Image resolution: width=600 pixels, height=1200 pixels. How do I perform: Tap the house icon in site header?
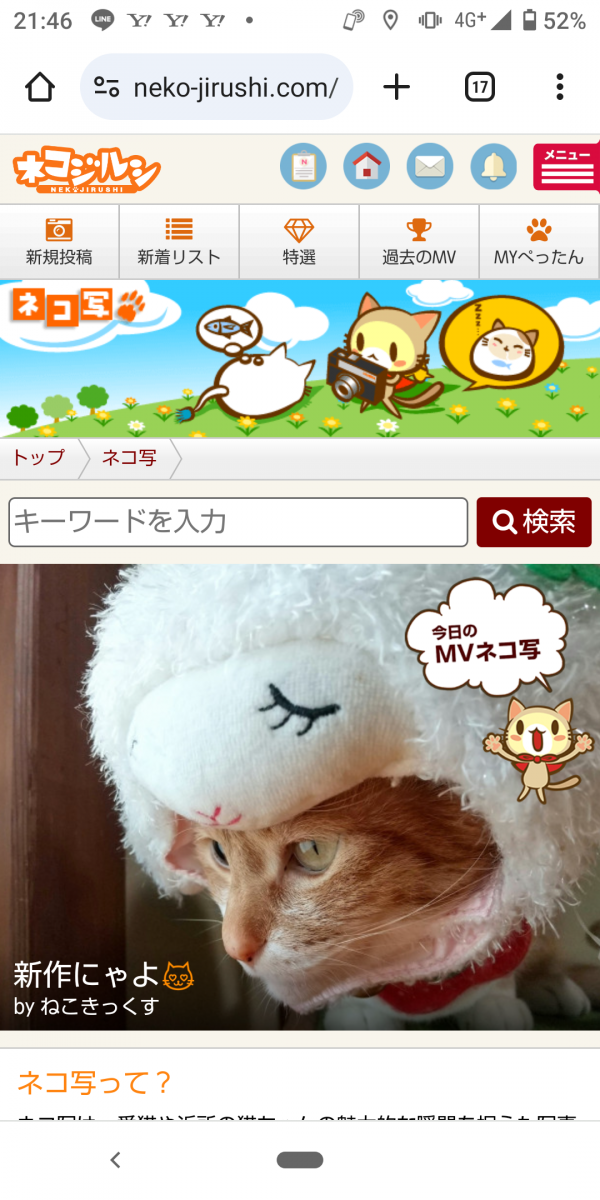point(366,166)
